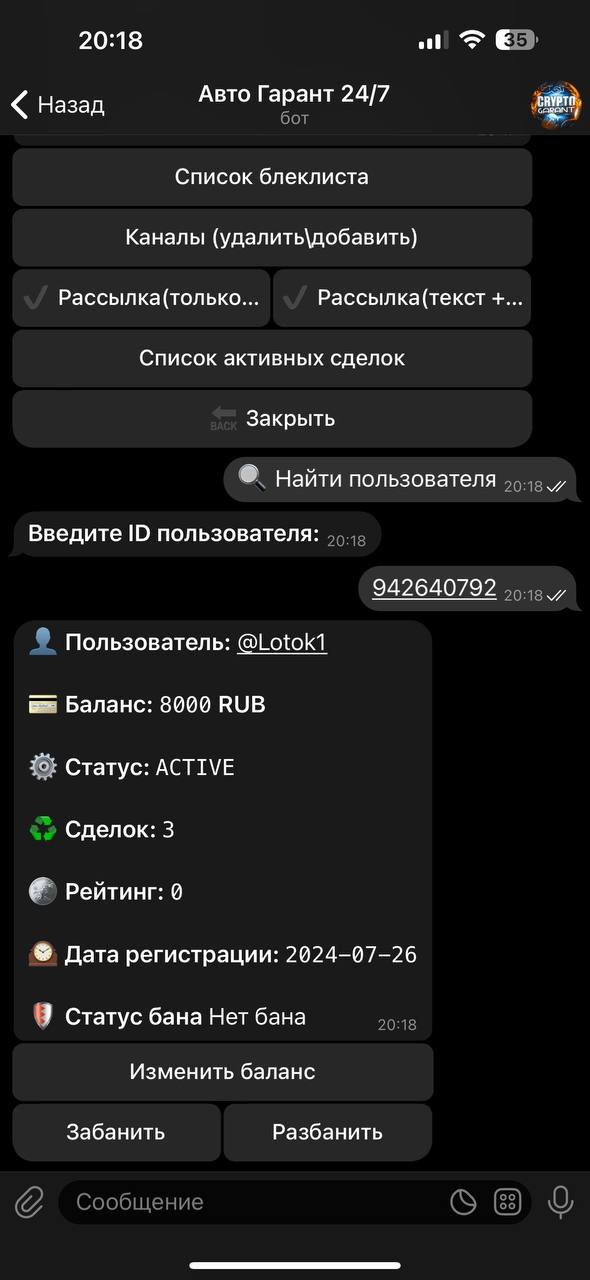590x1280 pixels.
Task: Toggle the bot keyboard icon
Action: [x=507, y=1202]
